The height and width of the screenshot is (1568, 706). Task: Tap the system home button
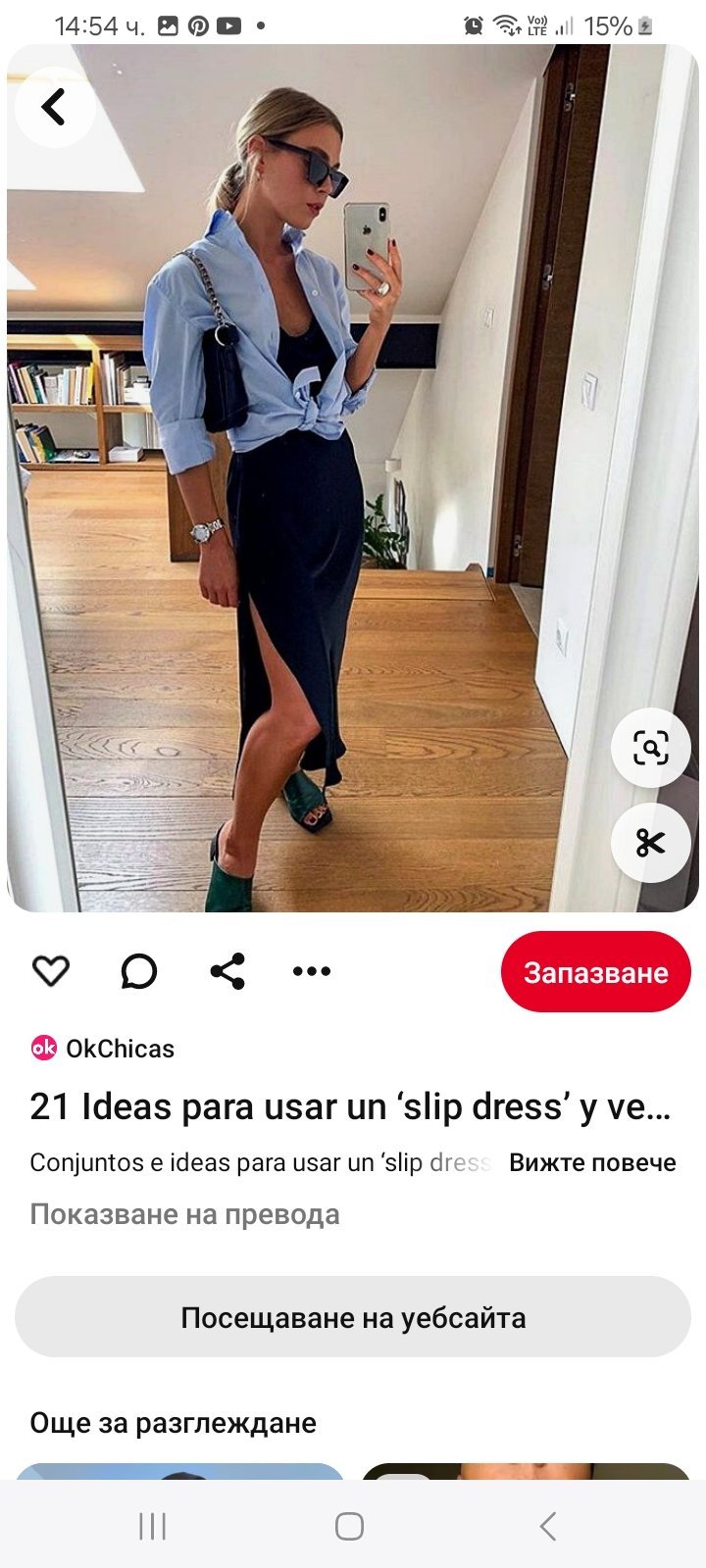[x=349, y=1526]
